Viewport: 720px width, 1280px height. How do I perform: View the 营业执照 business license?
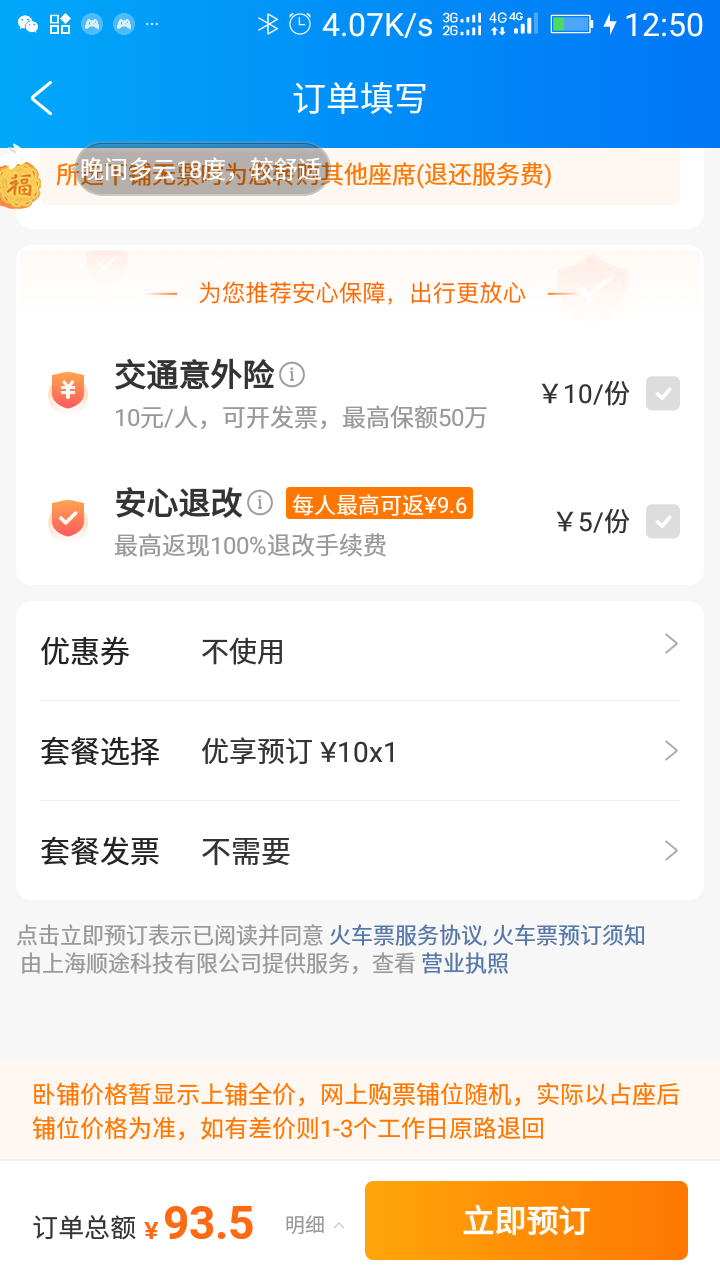[465, 964]
